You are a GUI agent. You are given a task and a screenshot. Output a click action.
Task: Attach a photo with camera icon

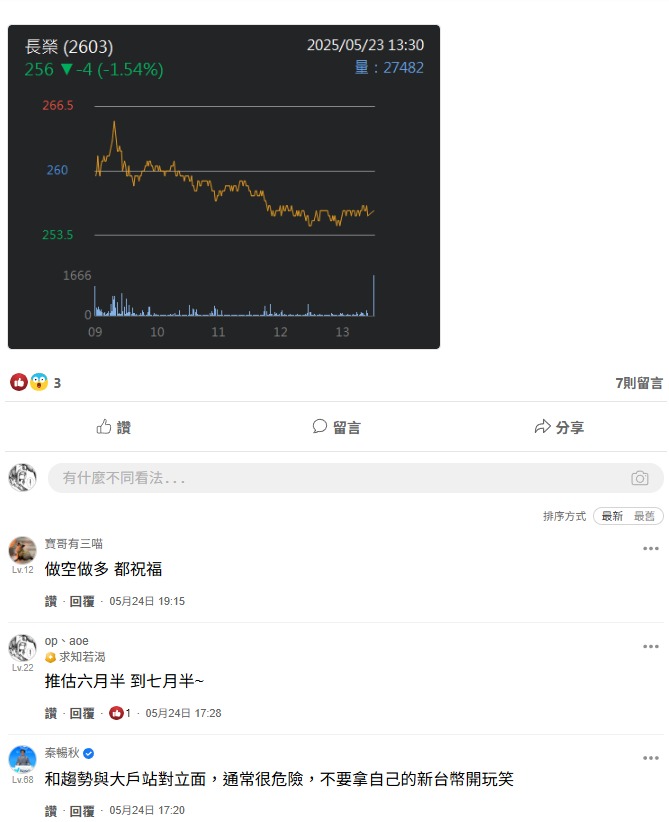640,478
